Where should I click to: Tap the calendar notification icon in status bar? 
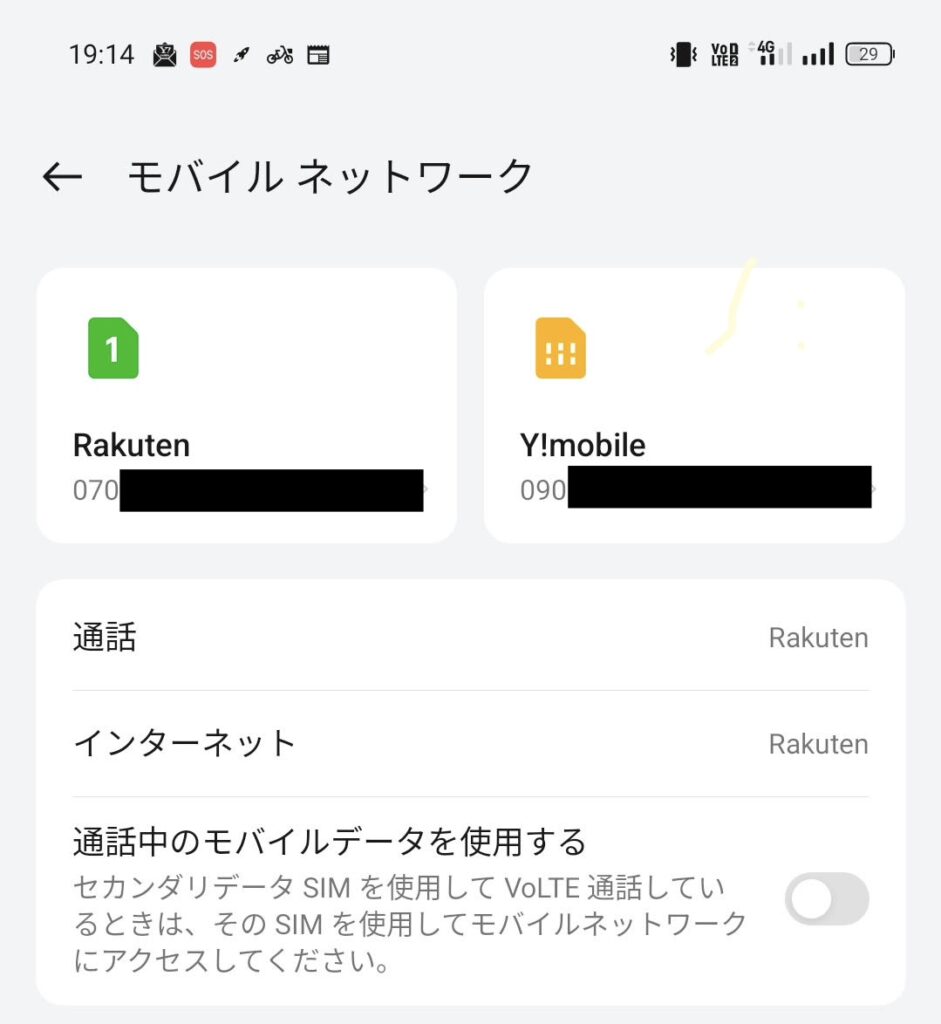tap(318, 54)
